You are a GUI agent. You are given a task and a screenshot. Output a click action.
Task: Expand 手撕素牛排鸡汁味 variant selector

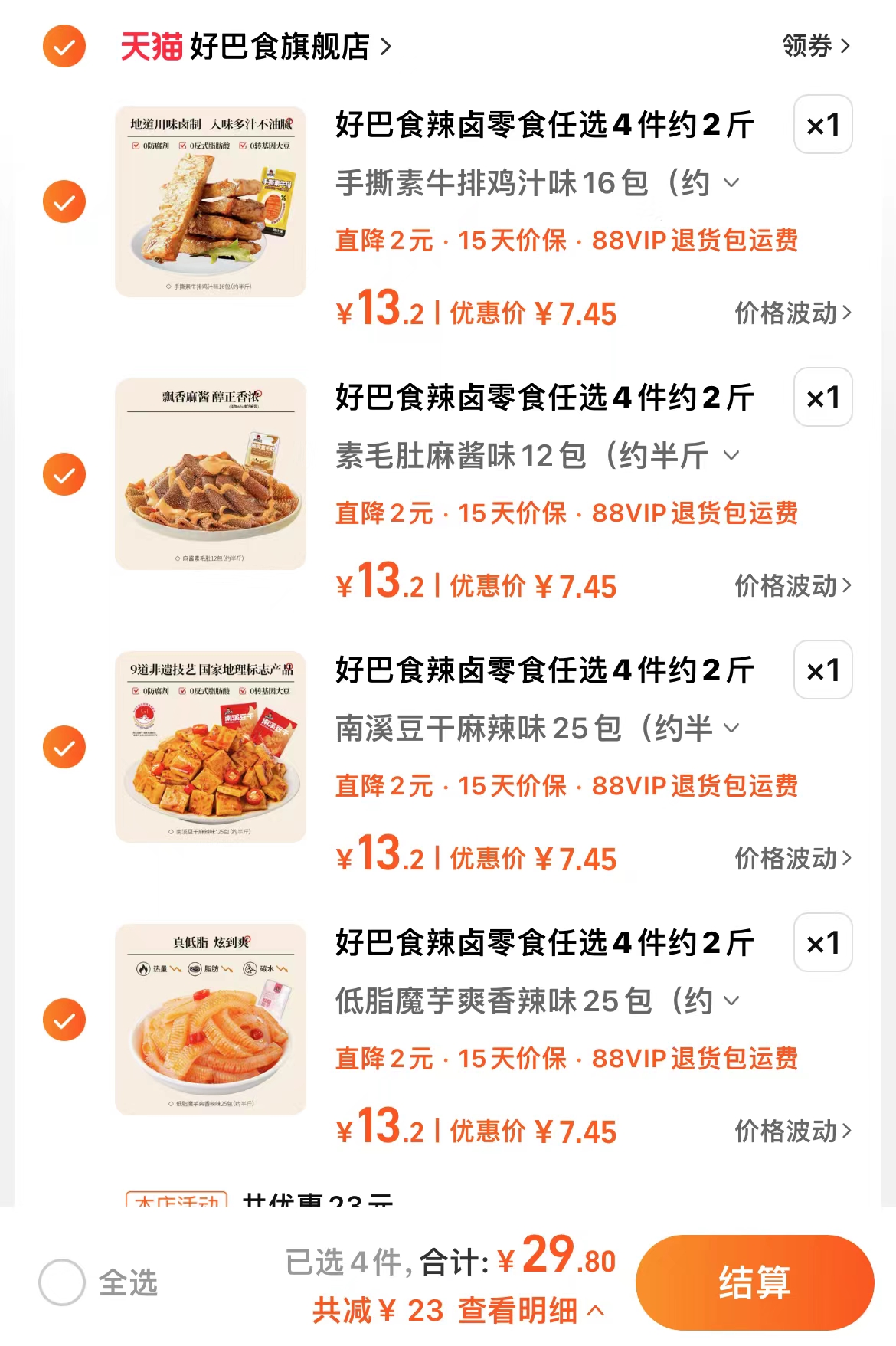coord(733,183)
